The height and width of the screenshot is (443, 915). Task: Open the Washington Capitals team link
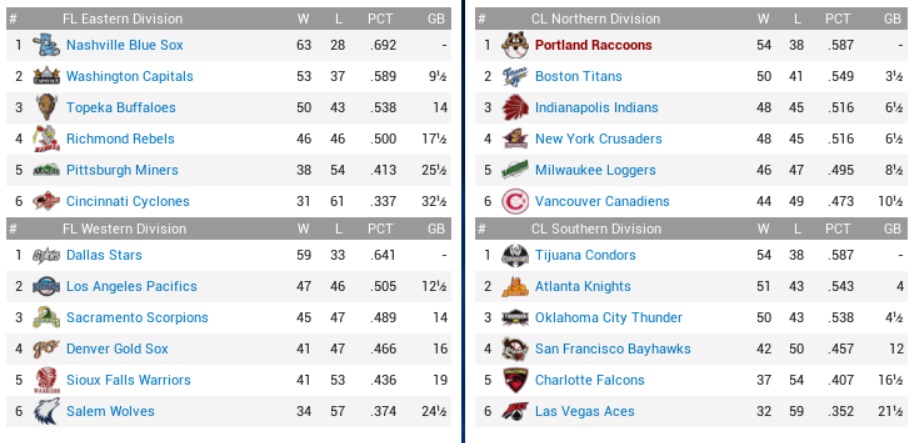click(129, 76)
